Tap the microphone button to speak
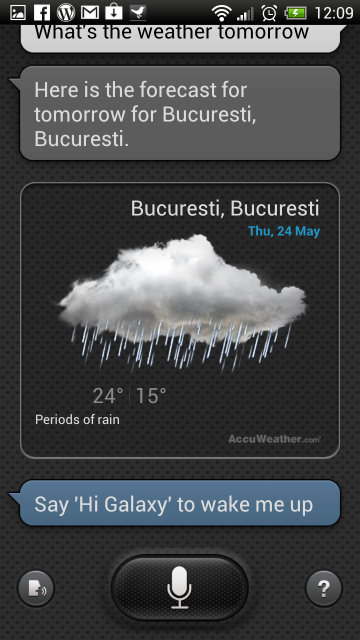The image size is (360, 640). pos(180,588)
